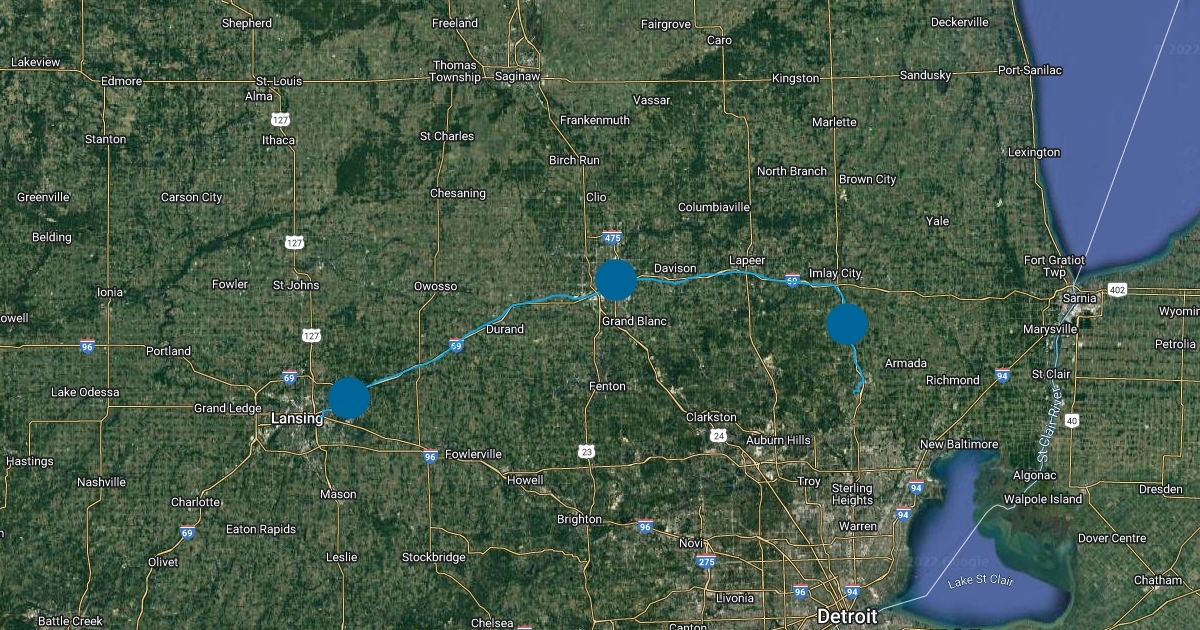Select the route marker above Grand Blanc
Image resolution: width=1200 pixels, height=630 pixels.
pos(616,280)
